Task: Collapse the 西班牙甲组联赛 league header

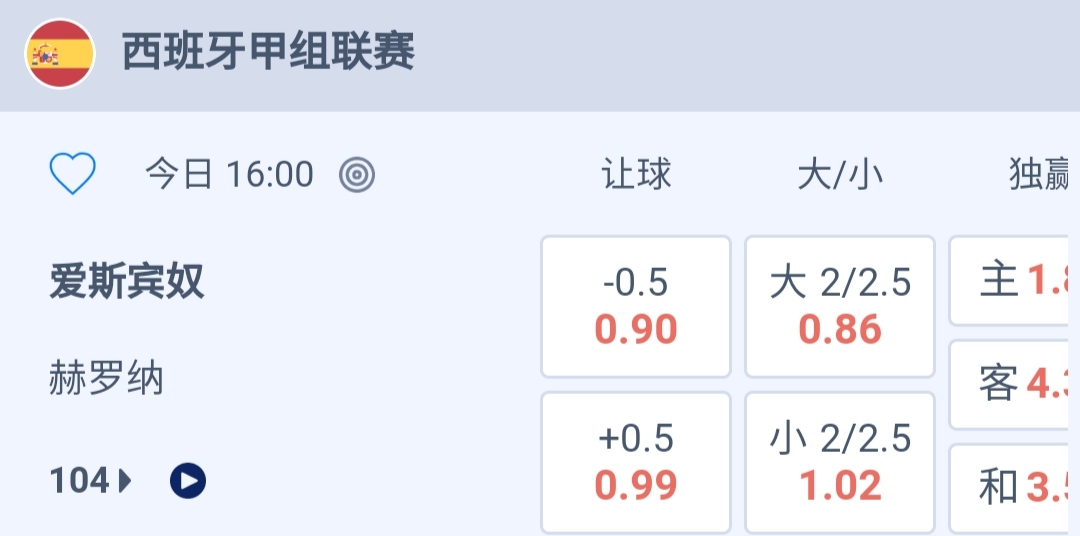Action: (x=540, y=54)
